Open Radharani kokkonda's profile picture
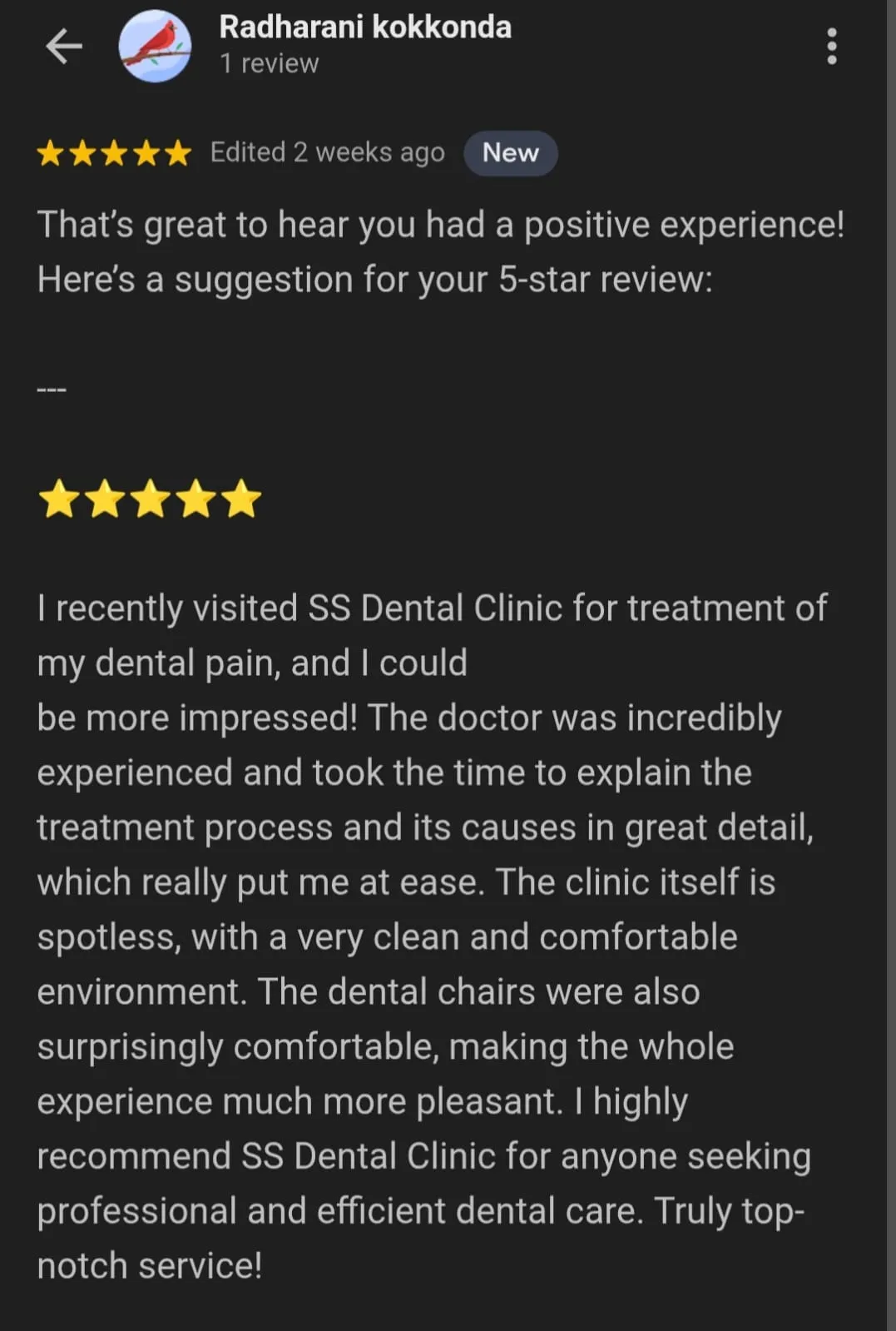This screenshot has height=1331, width=896. pos(155,46)
